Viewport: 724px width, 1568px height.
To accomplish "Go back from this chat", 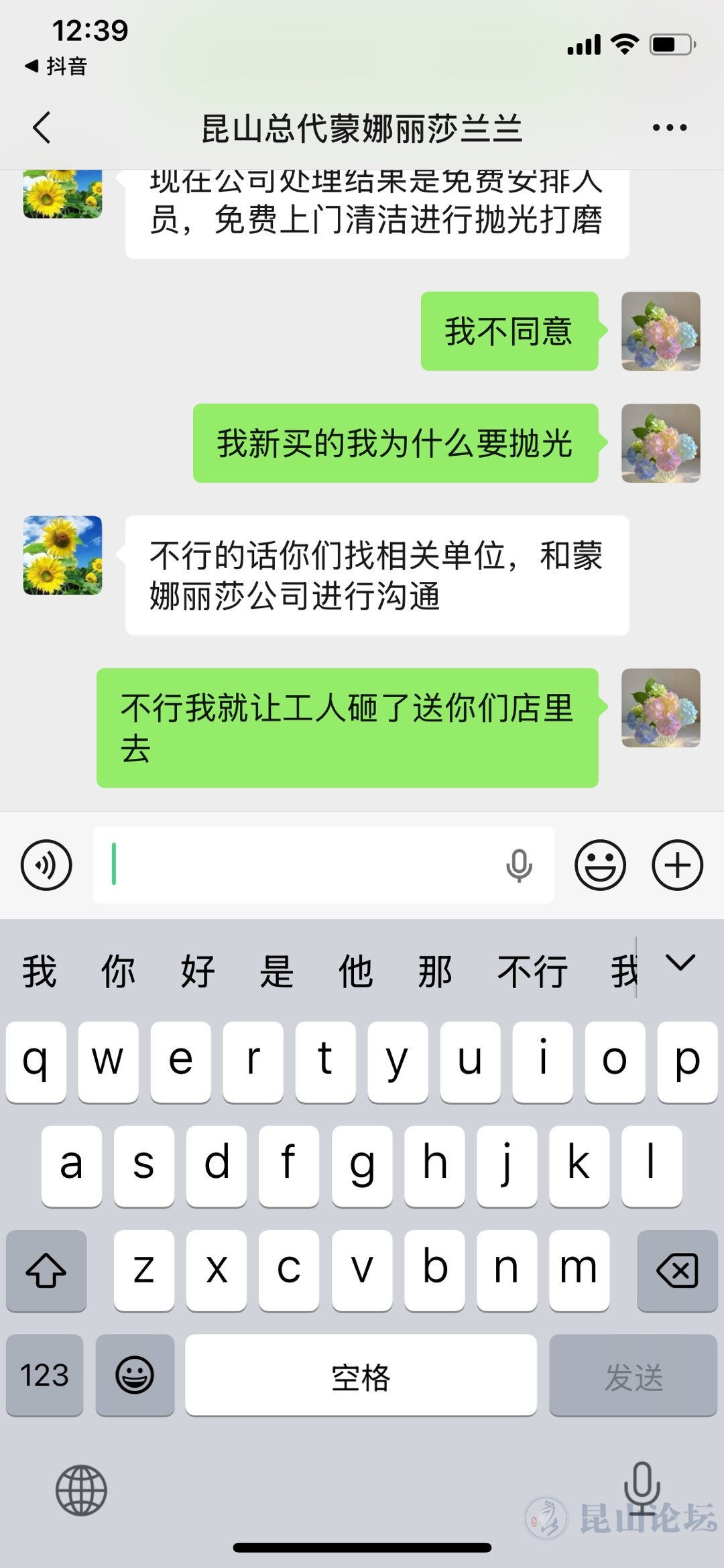I will pyautogui.click(x=42, y=127).
